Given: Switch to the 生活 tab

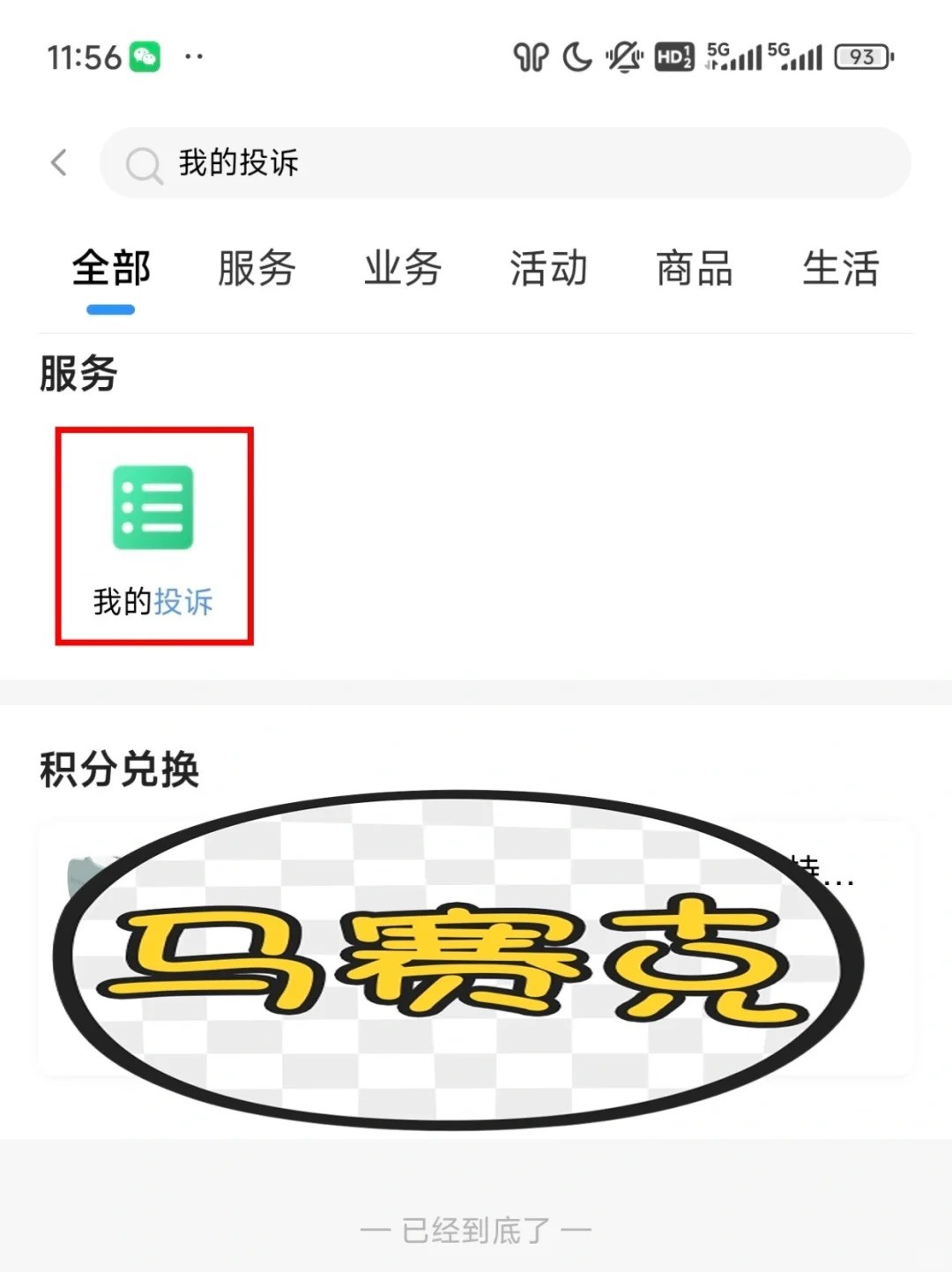Looking at the screenshot, I should coord(840,268).
